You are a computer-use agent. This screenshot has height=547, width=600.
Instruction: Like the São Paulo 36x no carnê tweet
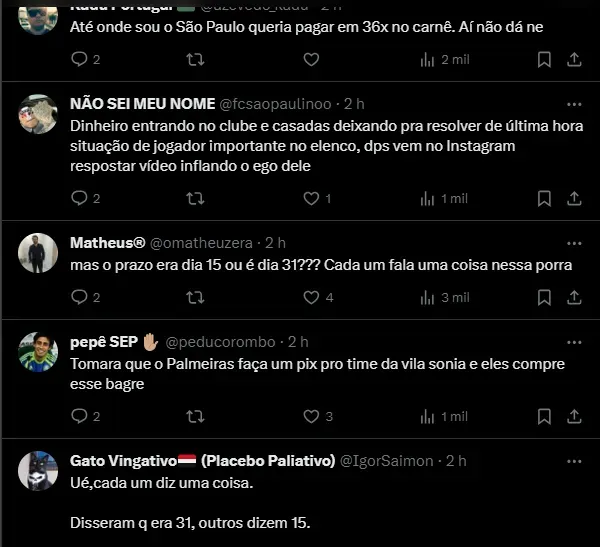point(311,60)
